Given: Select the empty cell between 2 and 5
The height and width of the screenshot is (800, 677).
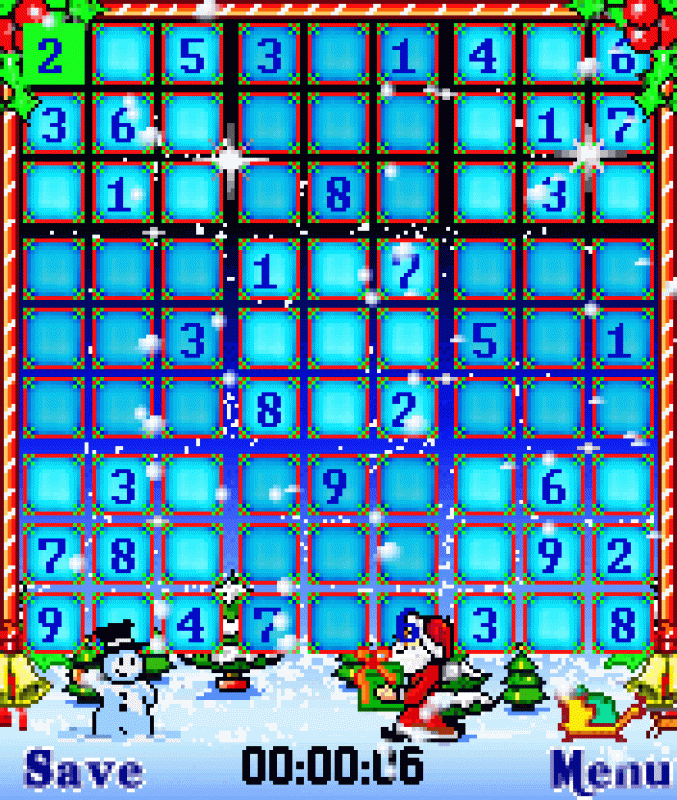Looking at the screenshot, I should coord(121,54).
